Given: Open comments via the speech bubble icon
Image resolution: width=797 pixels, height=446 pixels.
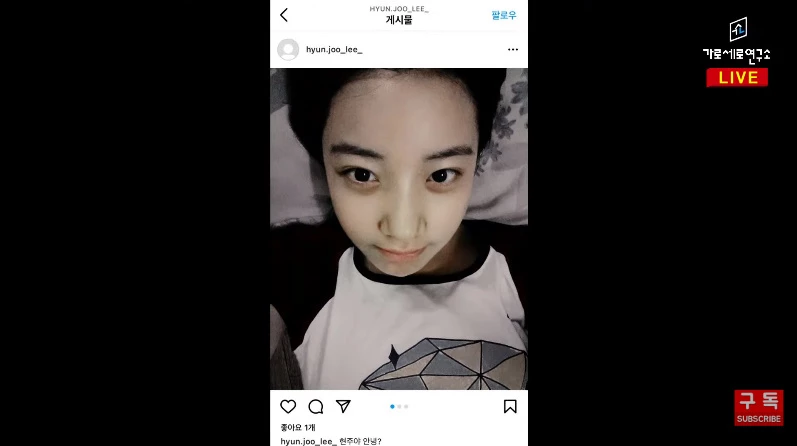Looking at the screenshot, I should 316,406.
